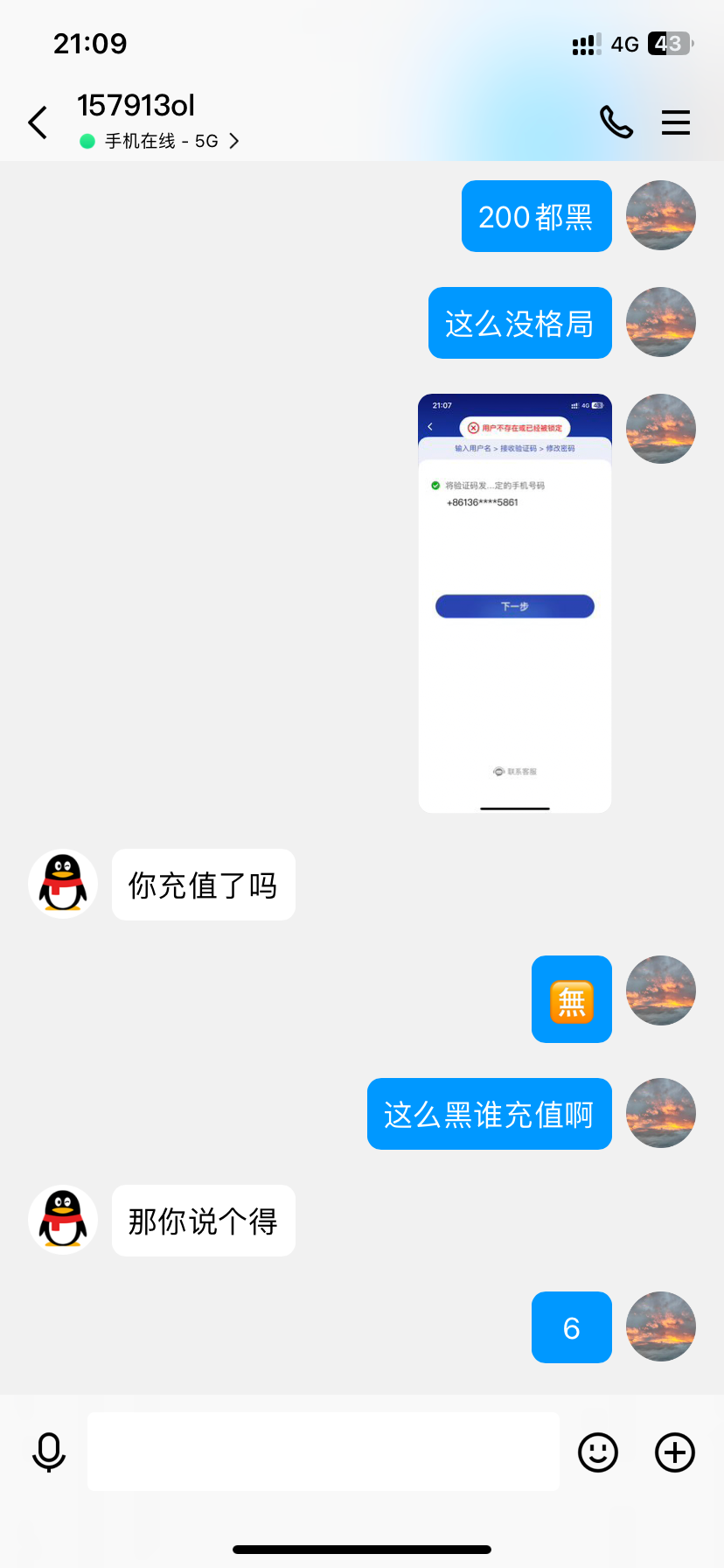The width and height of the screenshot is (724, 1568).
Task: Start a voice call with 157913ol
Action: (x=616, y=122)
